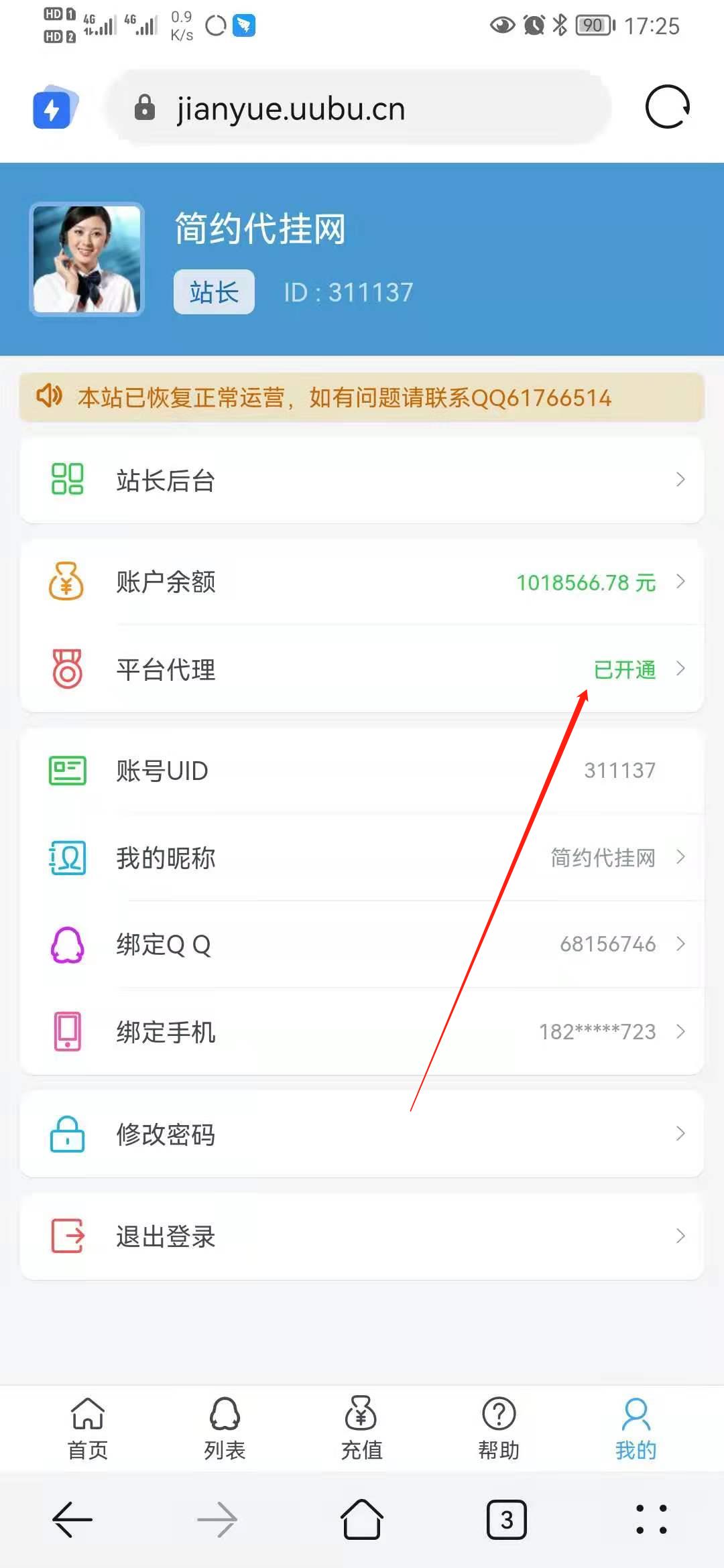Image resolution: width=724 pixels, height=1568 pixels.
Task: Tap 退出登录 to log out
Action: (x=362, y=1236)
